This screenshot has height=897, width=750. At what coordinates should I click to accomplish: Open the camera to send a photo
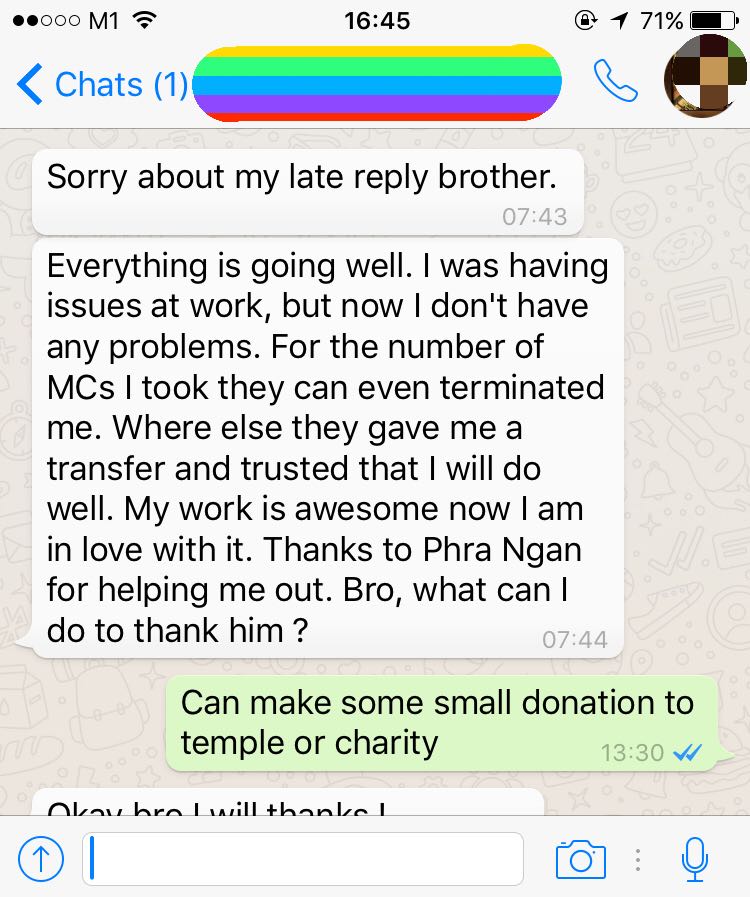(581, 858)
